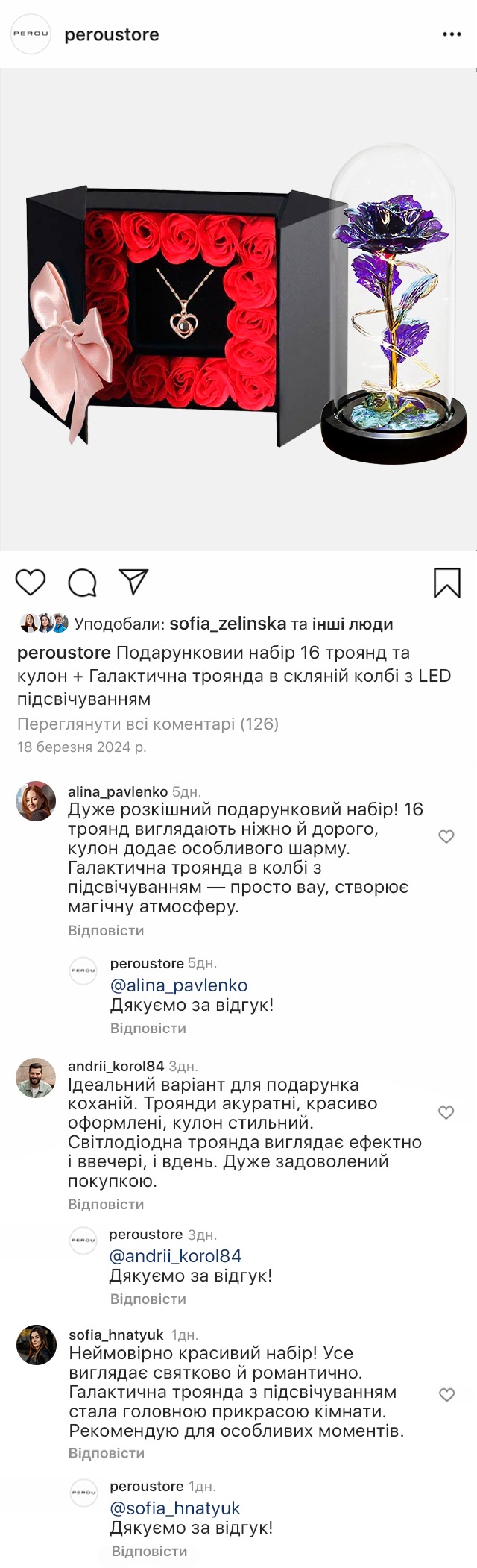477x1568 pixels.
Task: Open the gift set product photo
Action: 238,310
